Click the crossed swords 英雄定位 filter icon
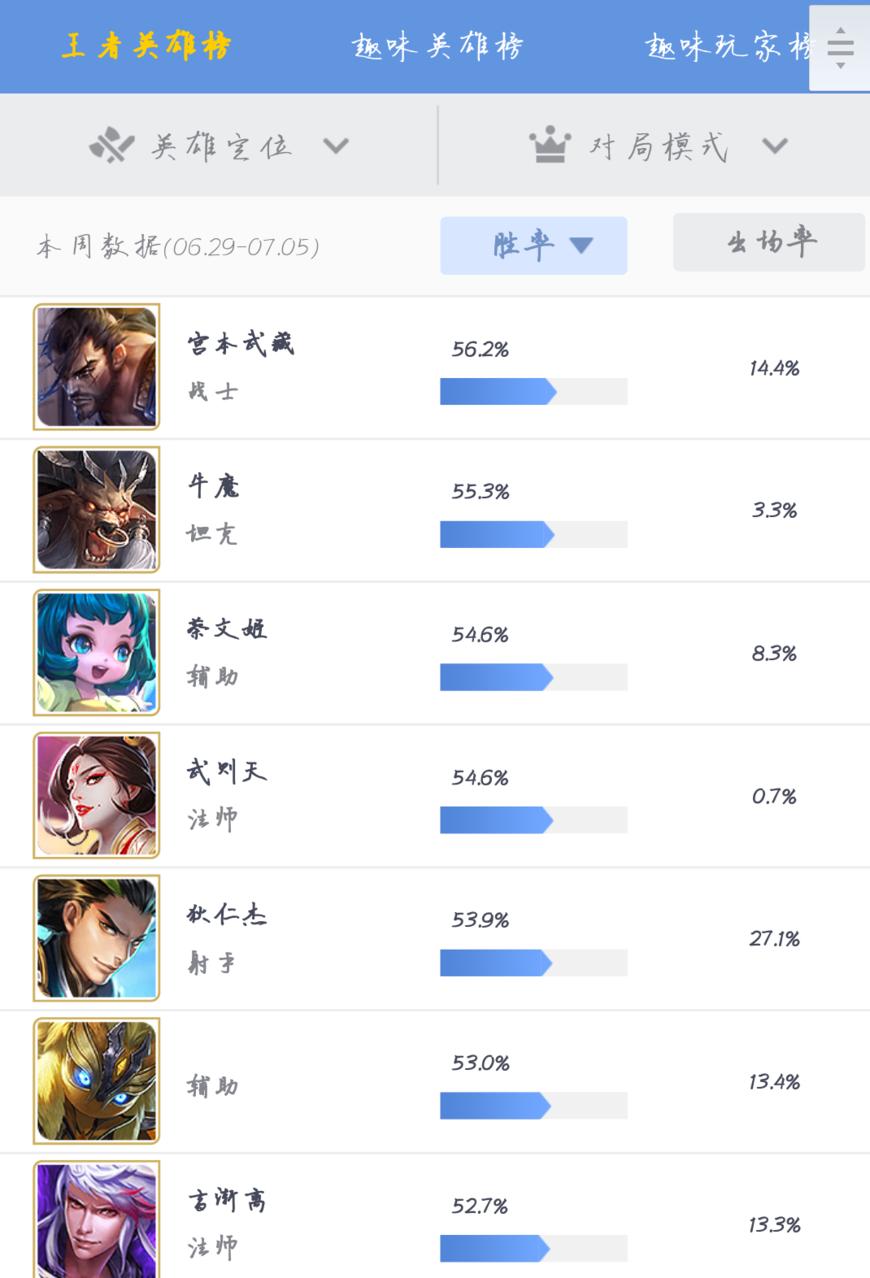The image size is (870, 1278). [113, 145]
